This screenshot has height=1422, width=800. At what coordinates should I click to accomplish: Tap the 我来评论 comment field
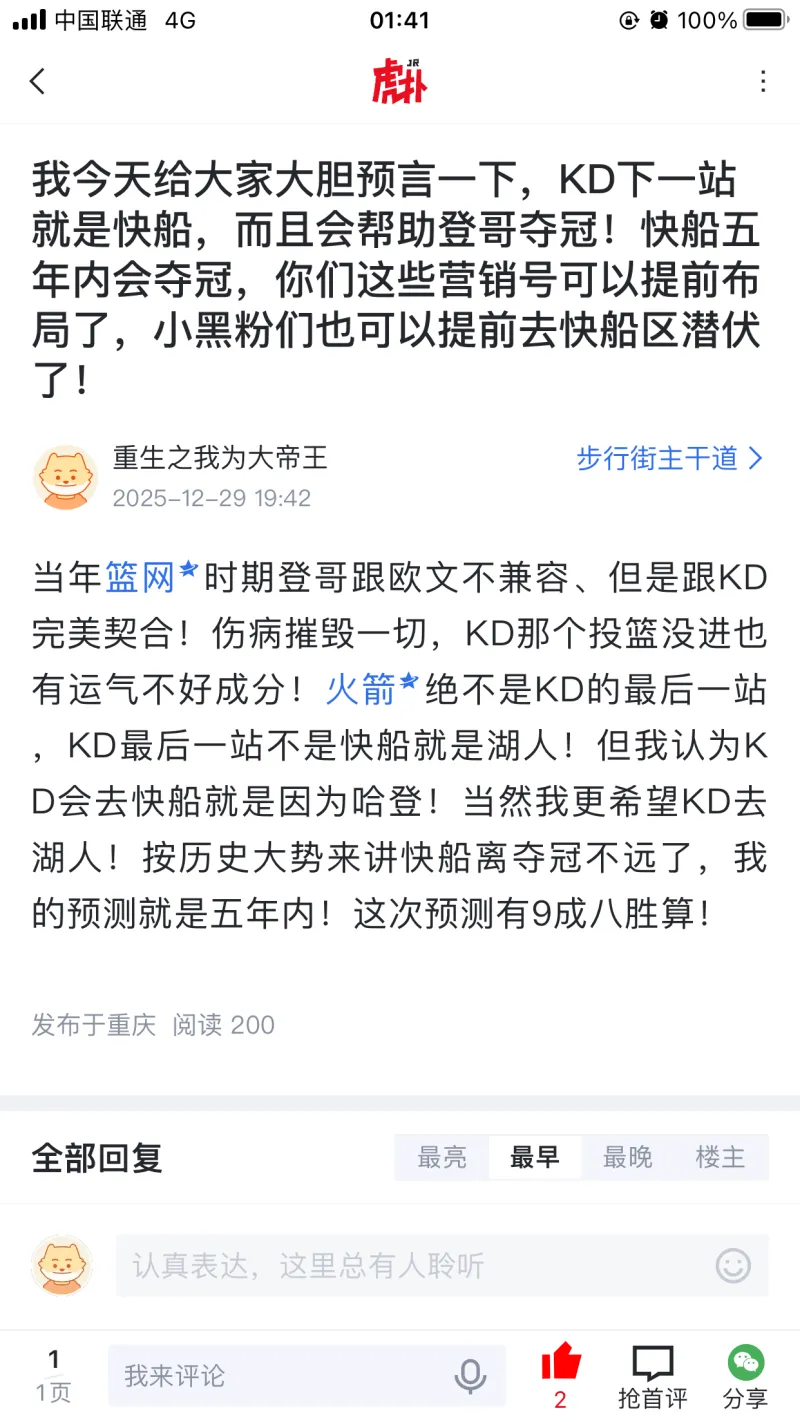click(280, 1376)
